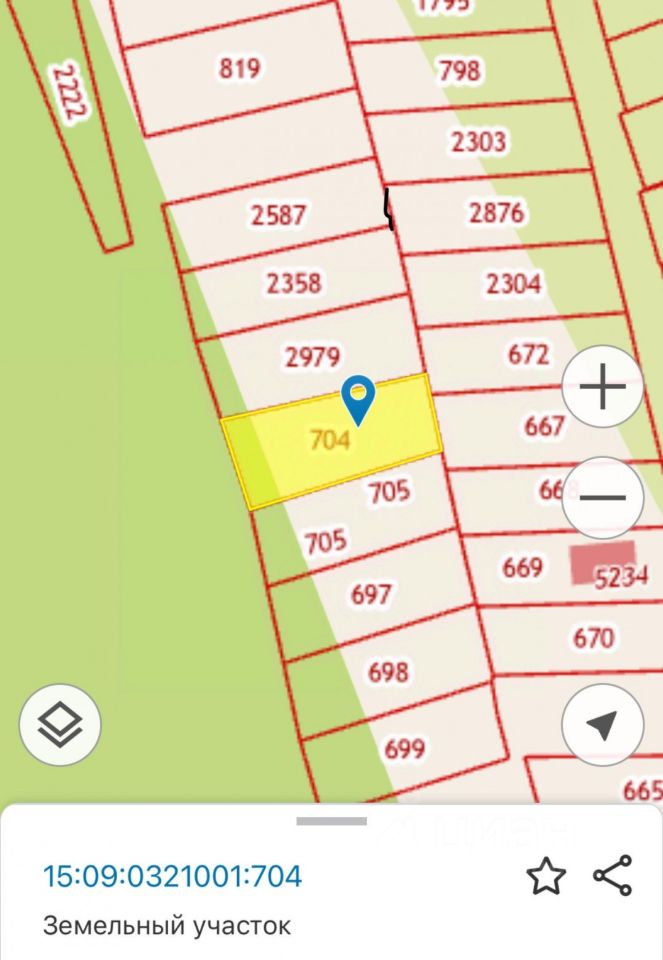Add parcel 704 to favorites

546,877
